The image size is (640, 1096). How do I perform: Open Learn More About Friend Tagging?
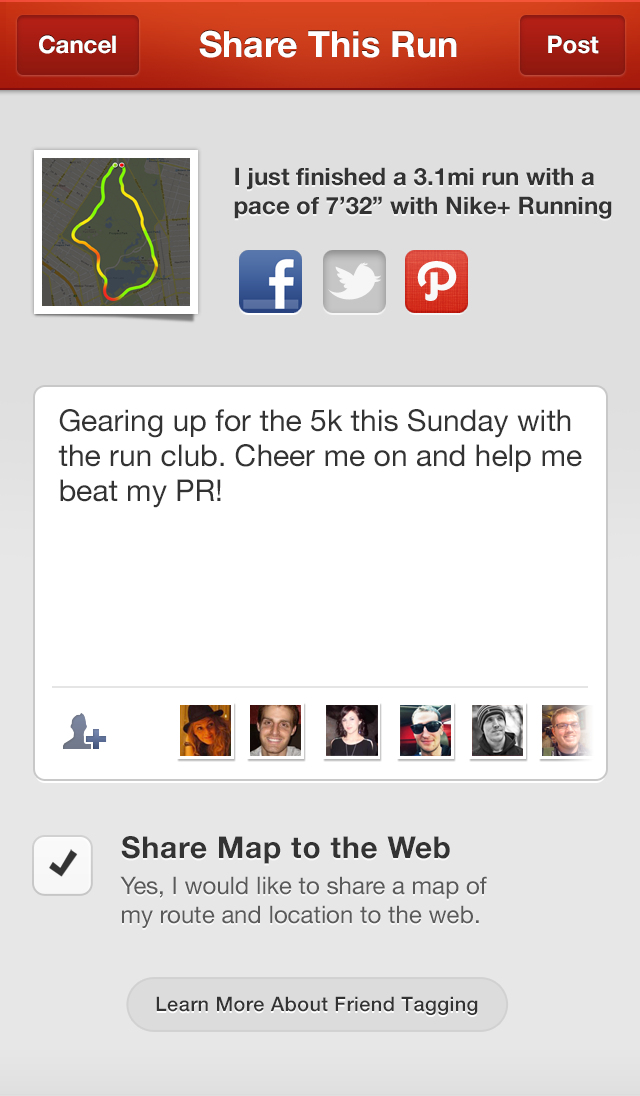(x=317, y=1004)
